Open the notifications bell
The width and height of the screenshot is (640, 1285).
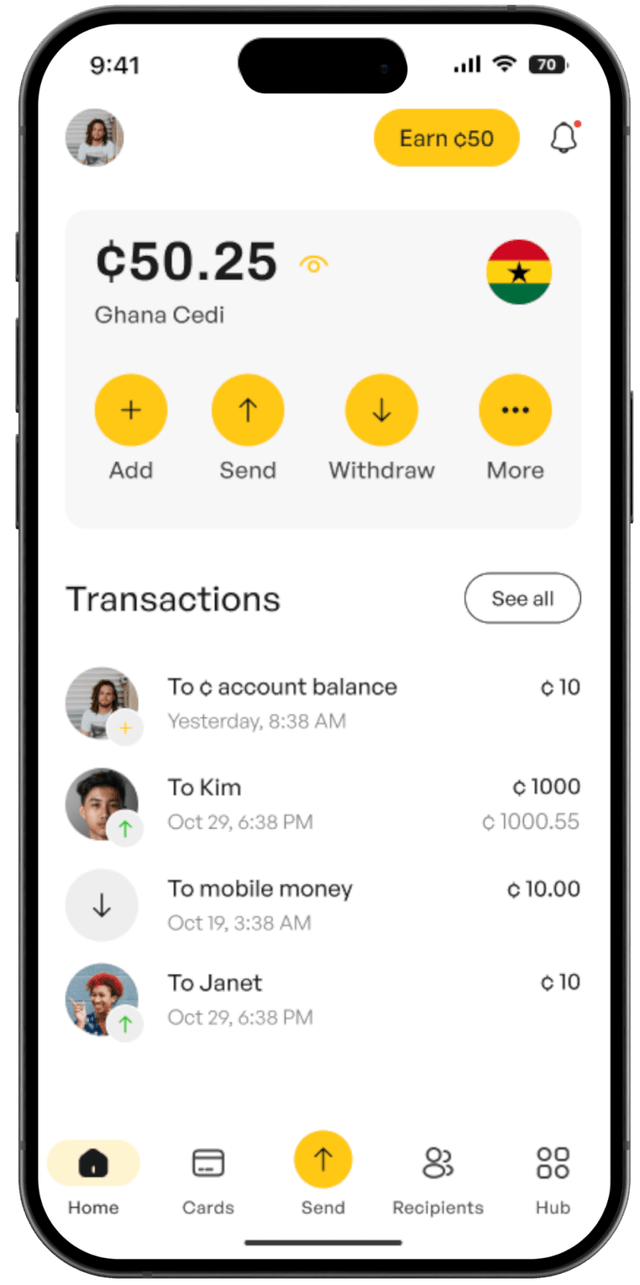coord(564,138)
